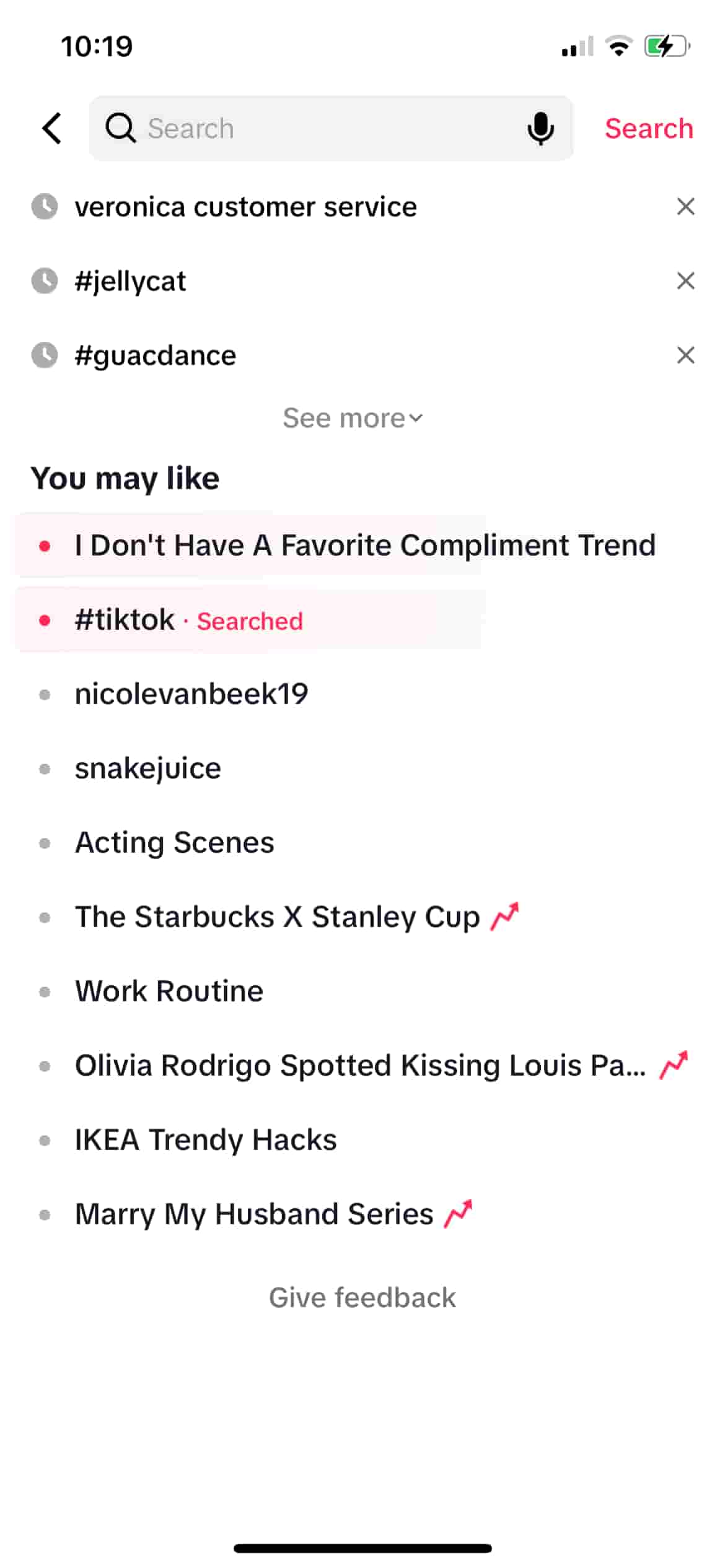
Task: Remove #jellycat from search history
Action: point(685,281)
